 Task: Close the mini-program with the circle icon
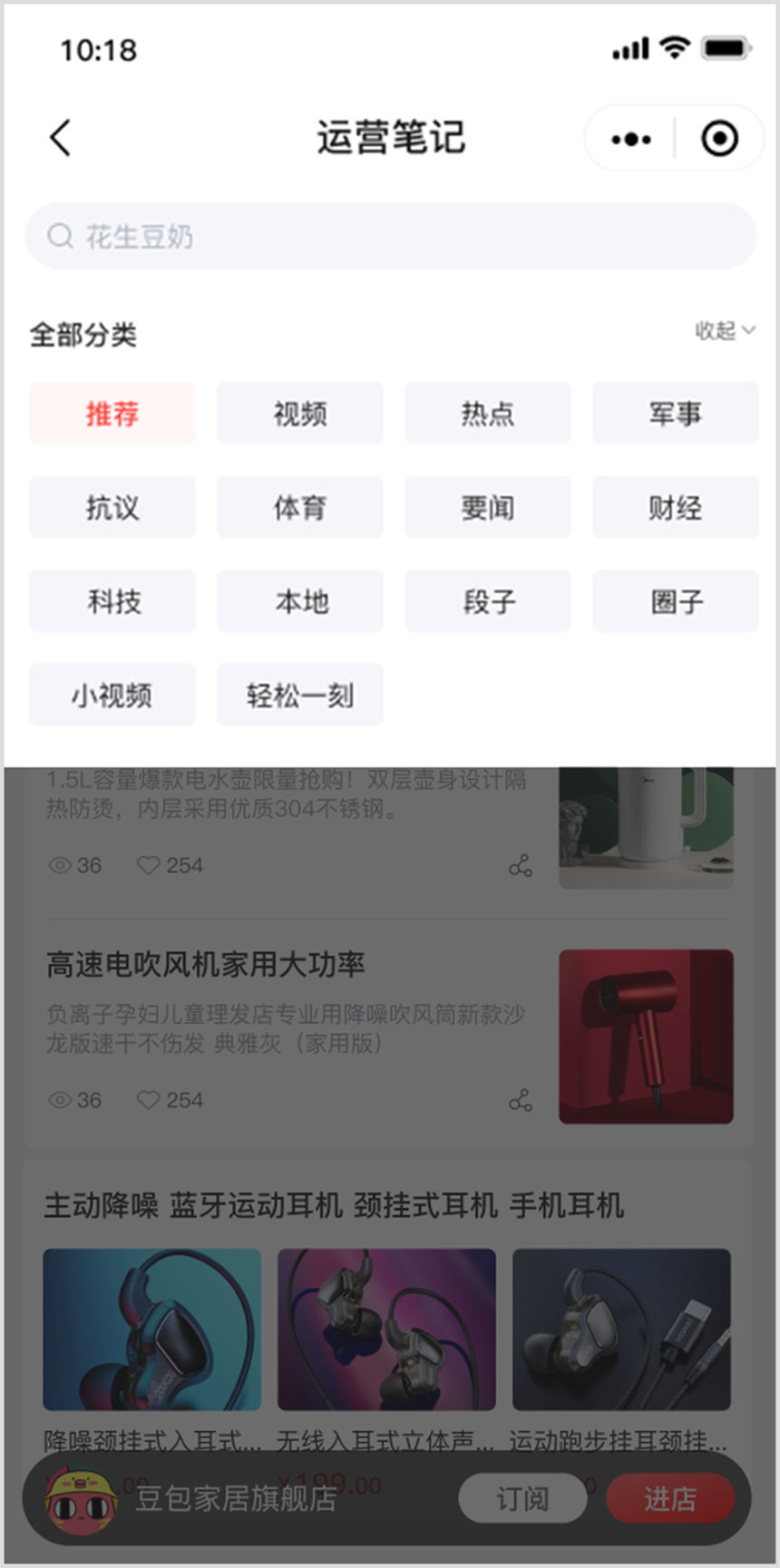pyautogui.click(x=720, y=139)
